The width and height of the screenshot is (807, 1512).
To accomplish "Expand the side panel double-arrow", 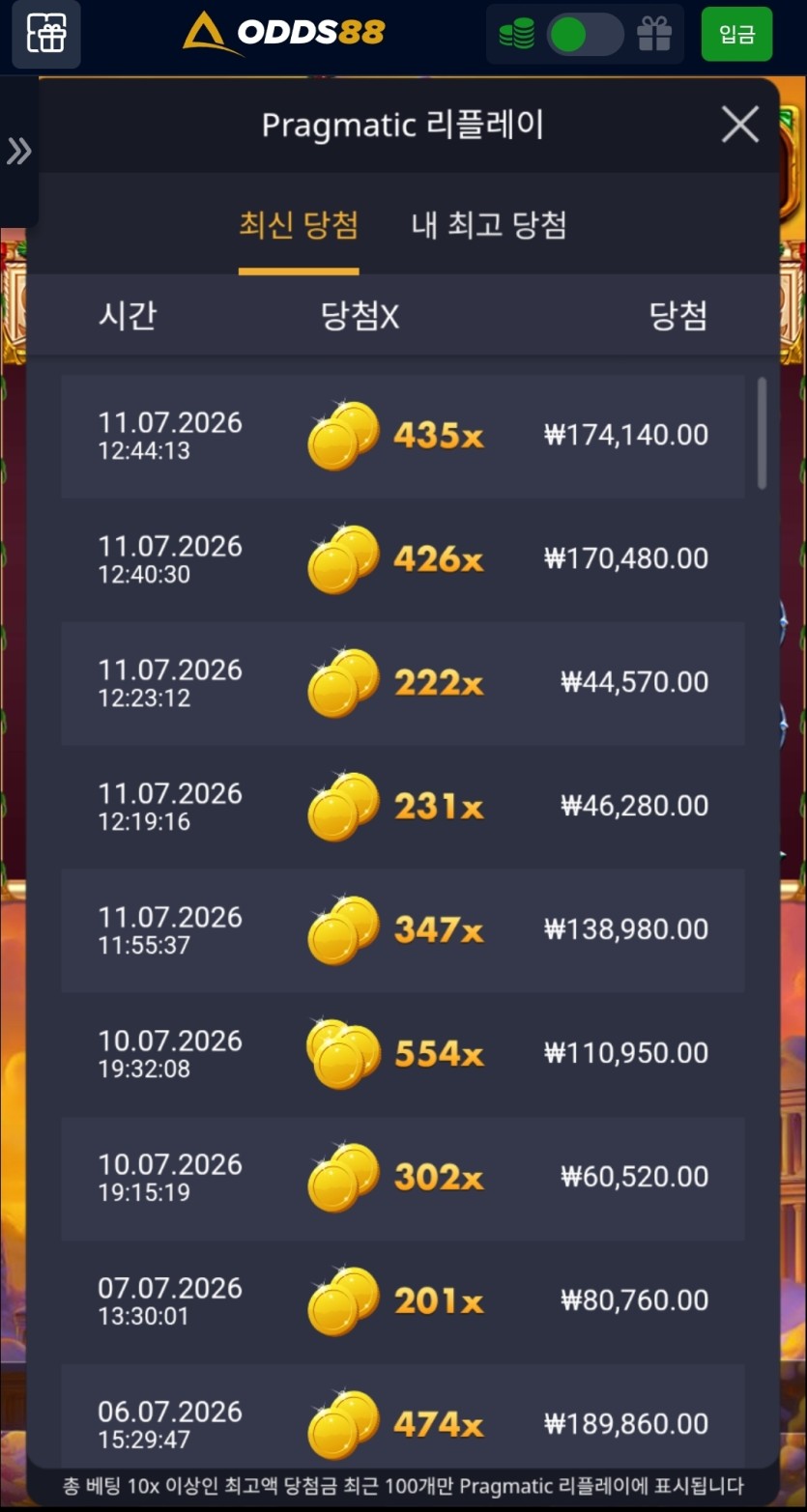I will tap(19, 151).
